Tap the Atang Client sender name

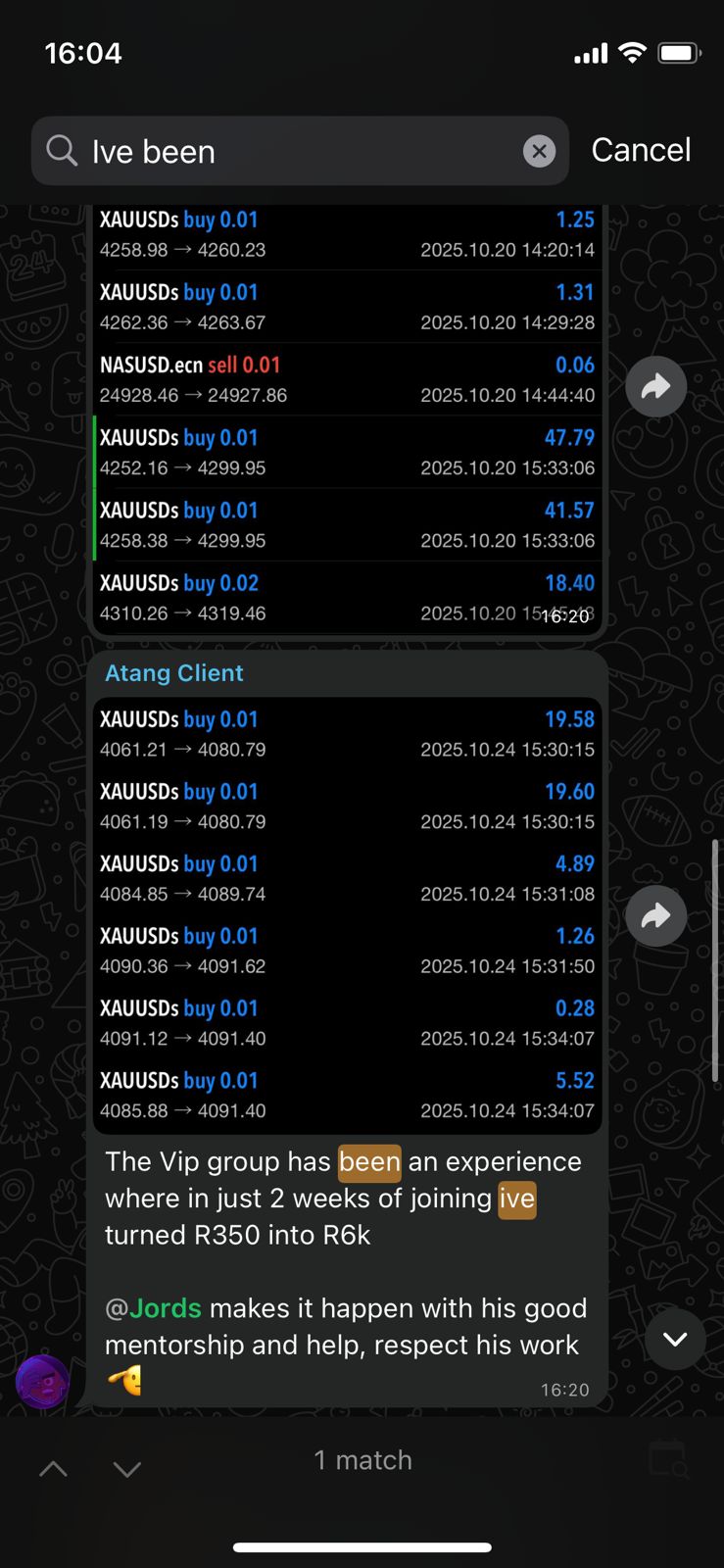173,673
